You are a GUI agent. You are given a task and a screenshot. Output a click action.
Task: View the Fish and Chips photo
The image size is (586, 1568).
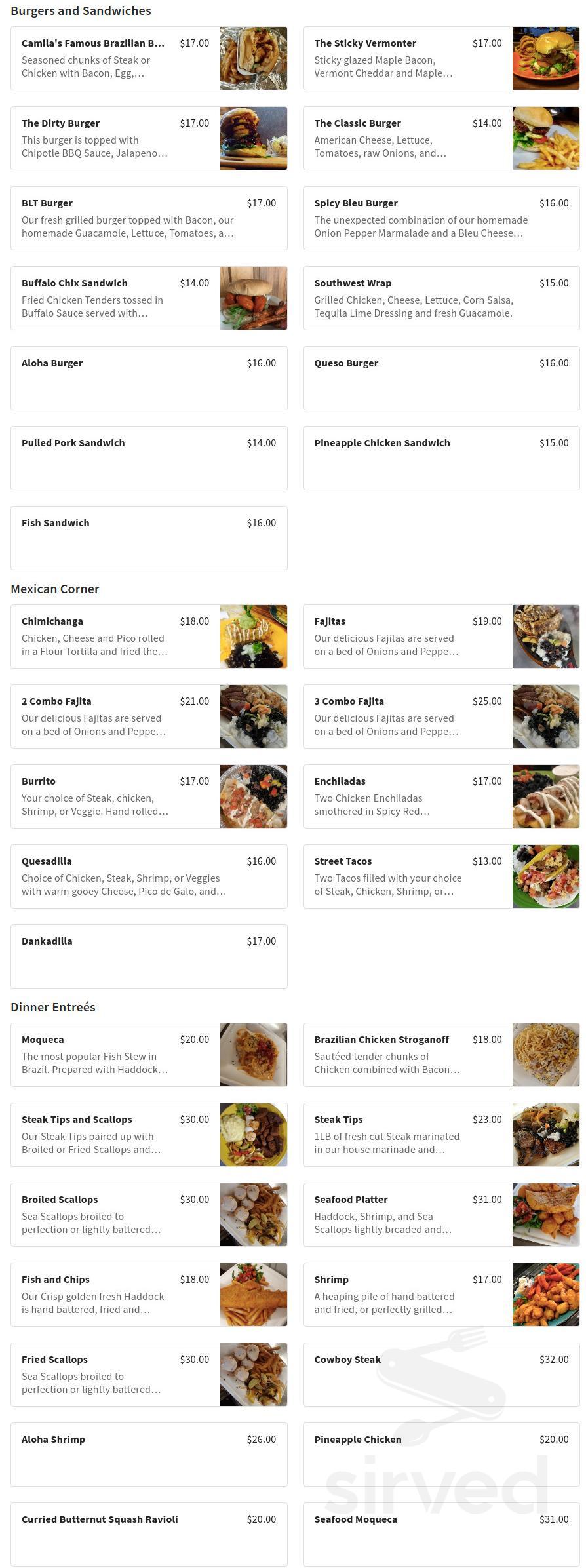pos(254,1294)
